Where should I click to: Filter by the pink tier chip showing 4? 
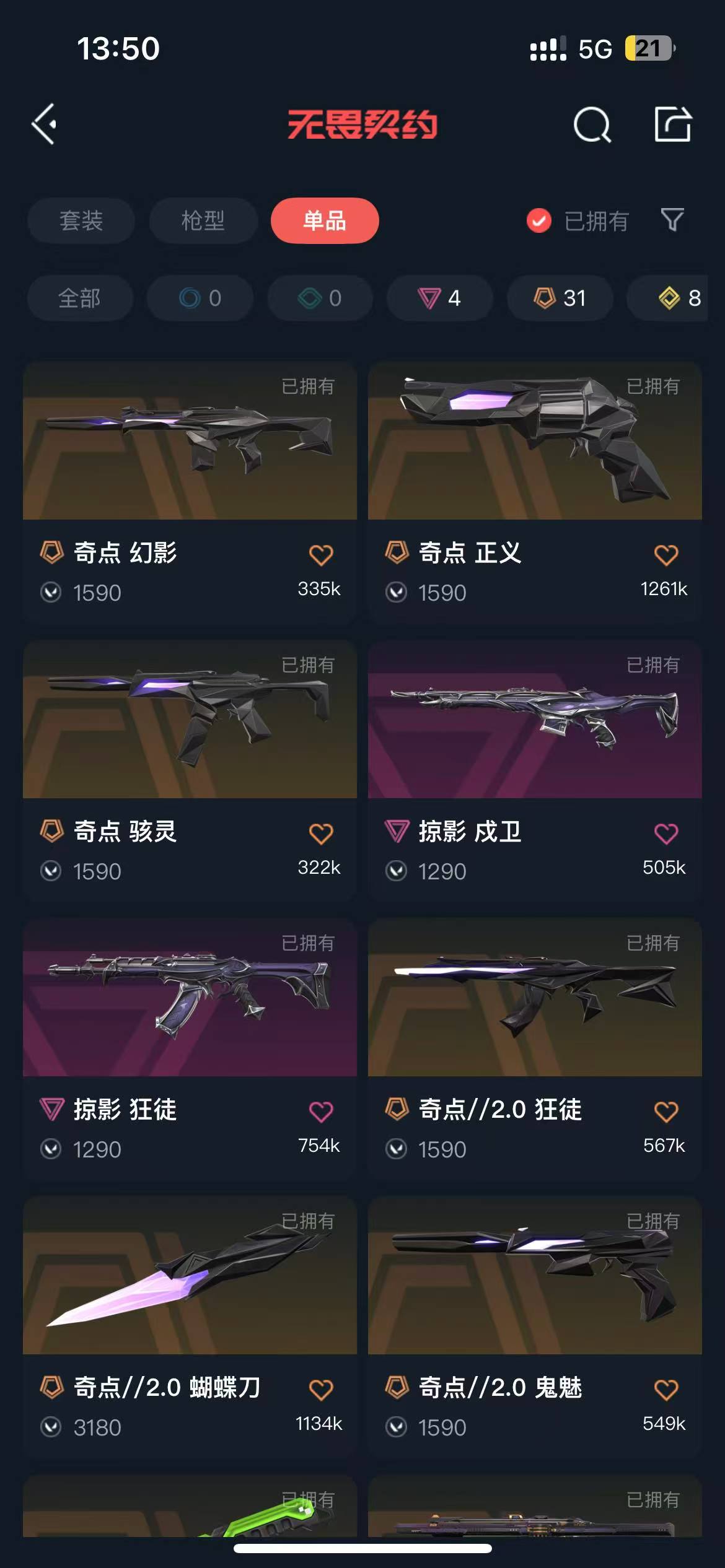point(439,298)
